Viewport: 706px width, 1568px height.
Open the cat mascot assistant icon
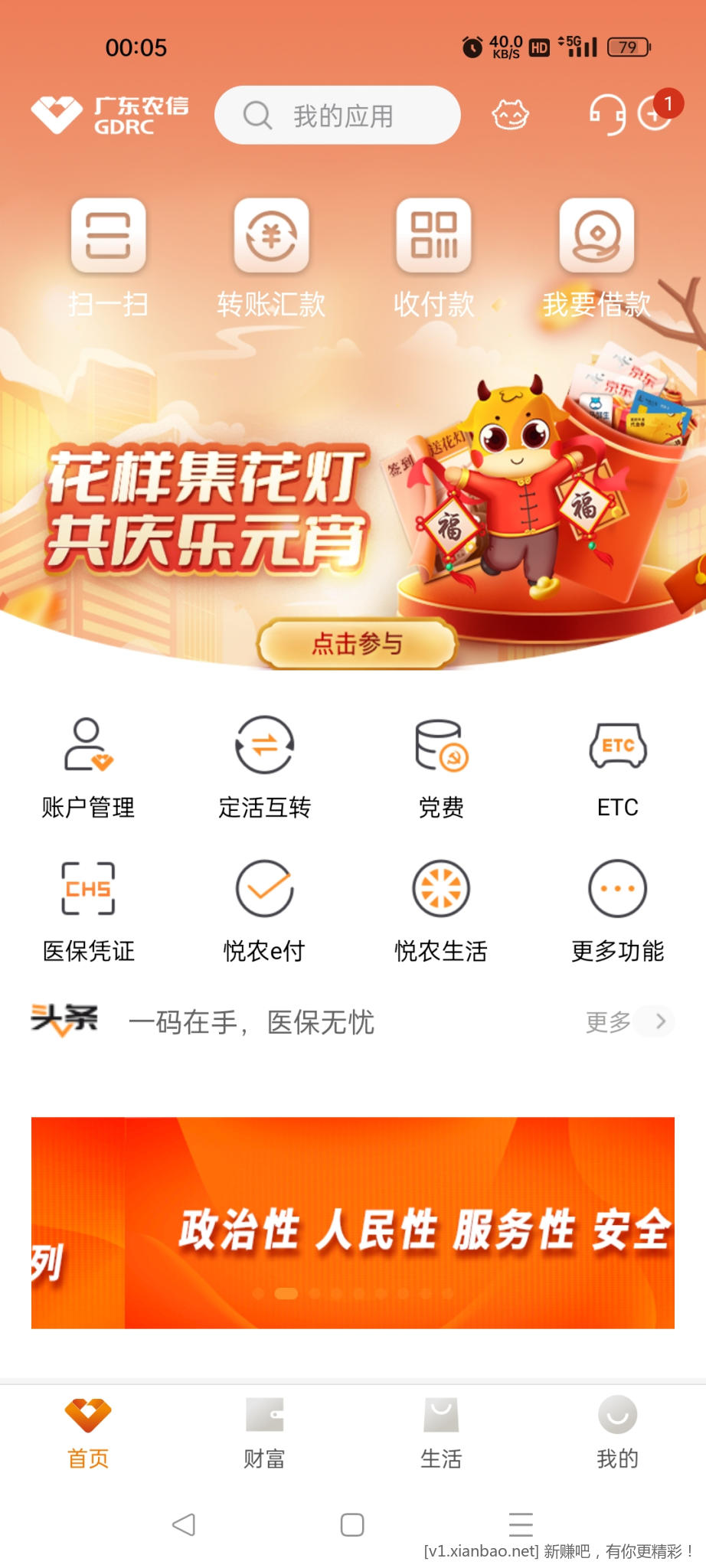coord(510,116)
